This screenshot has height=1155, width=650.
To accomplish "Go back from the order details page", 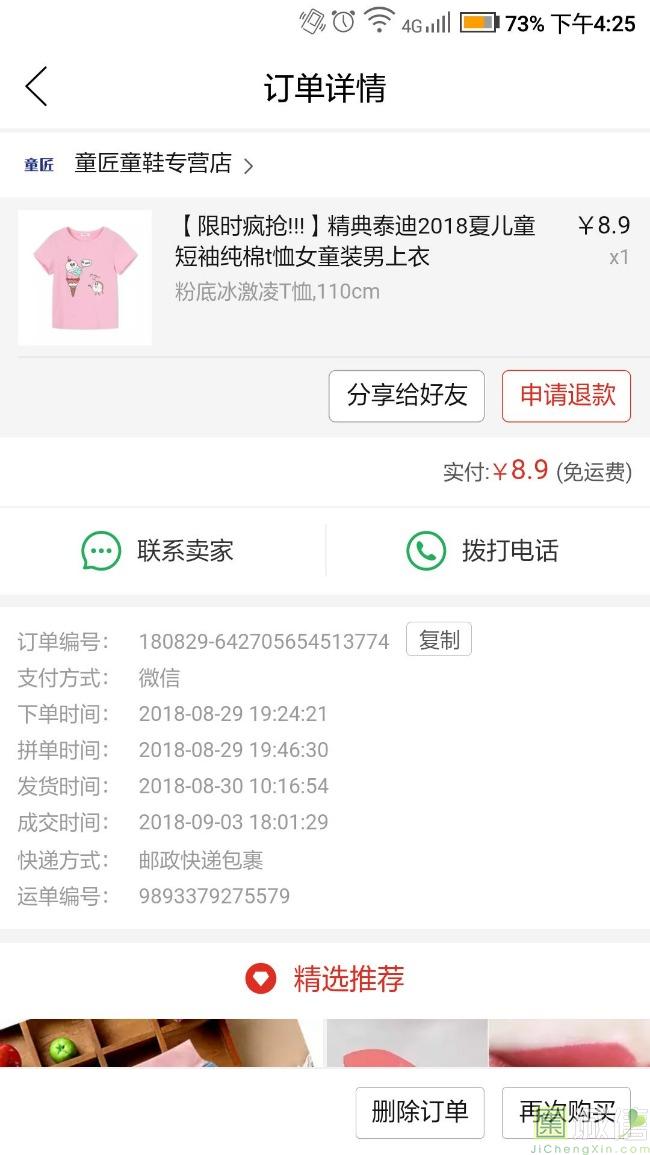I will pos(36,87).
